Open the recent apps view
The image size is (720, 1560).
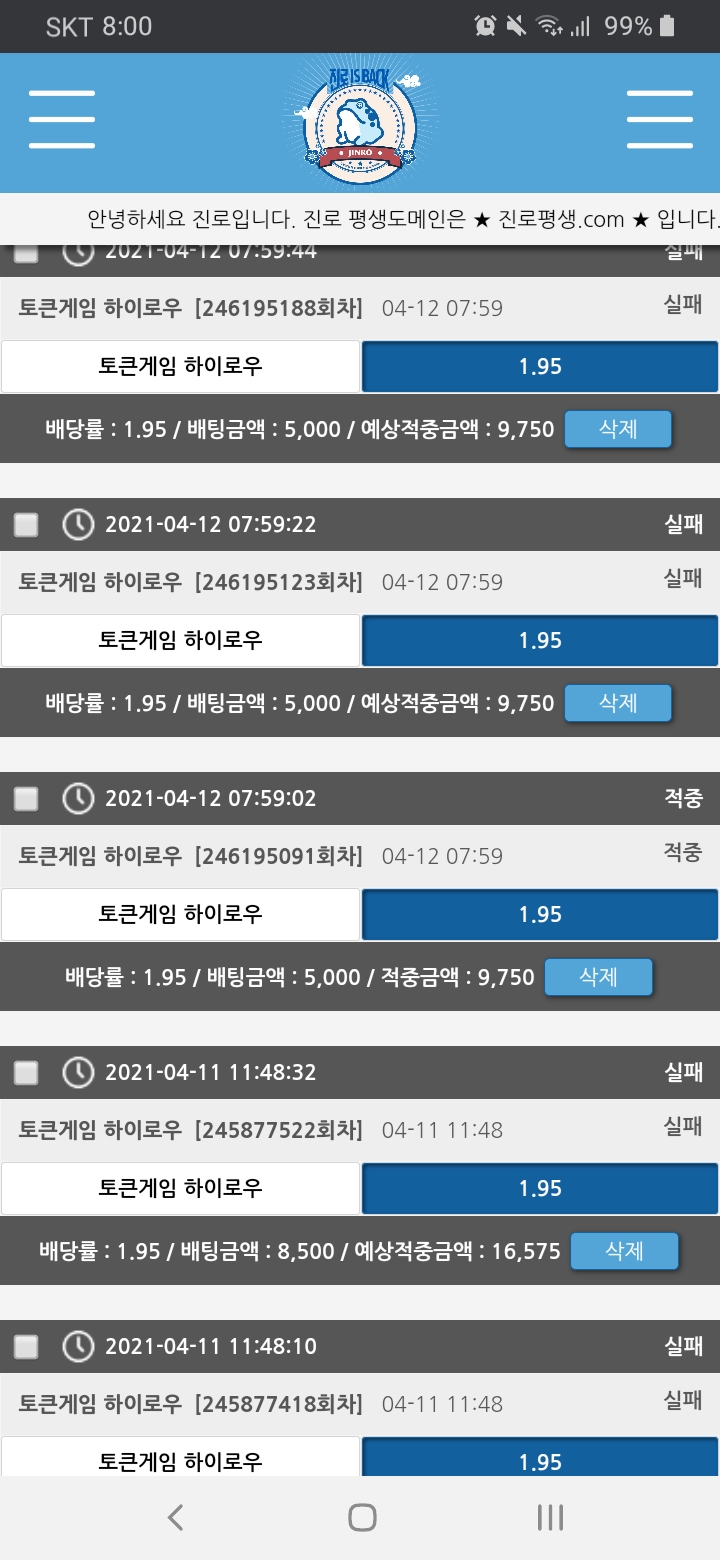[549, 1517]
